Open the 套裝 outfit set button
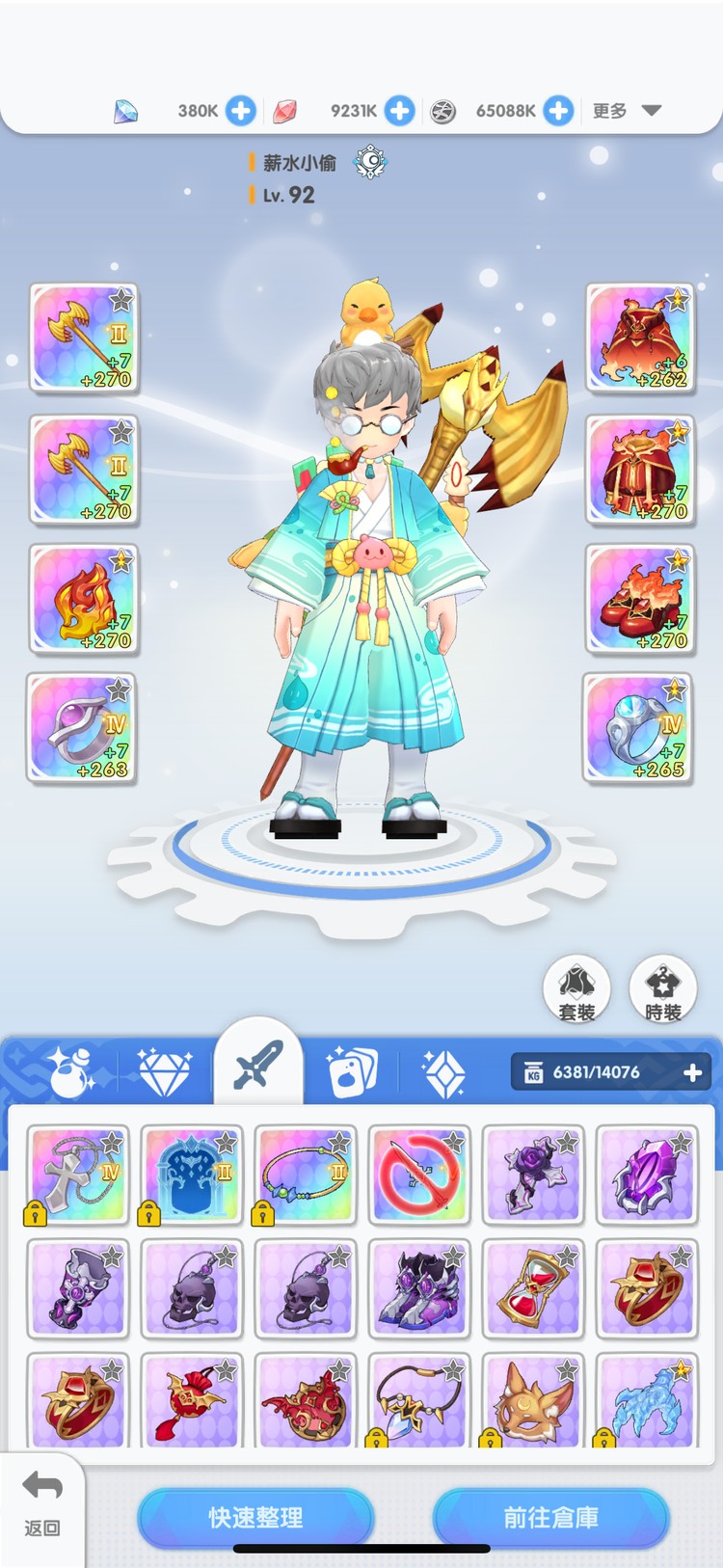This screenshot has height=1568, width=723. pyautogui.click(x=576, y=989)
